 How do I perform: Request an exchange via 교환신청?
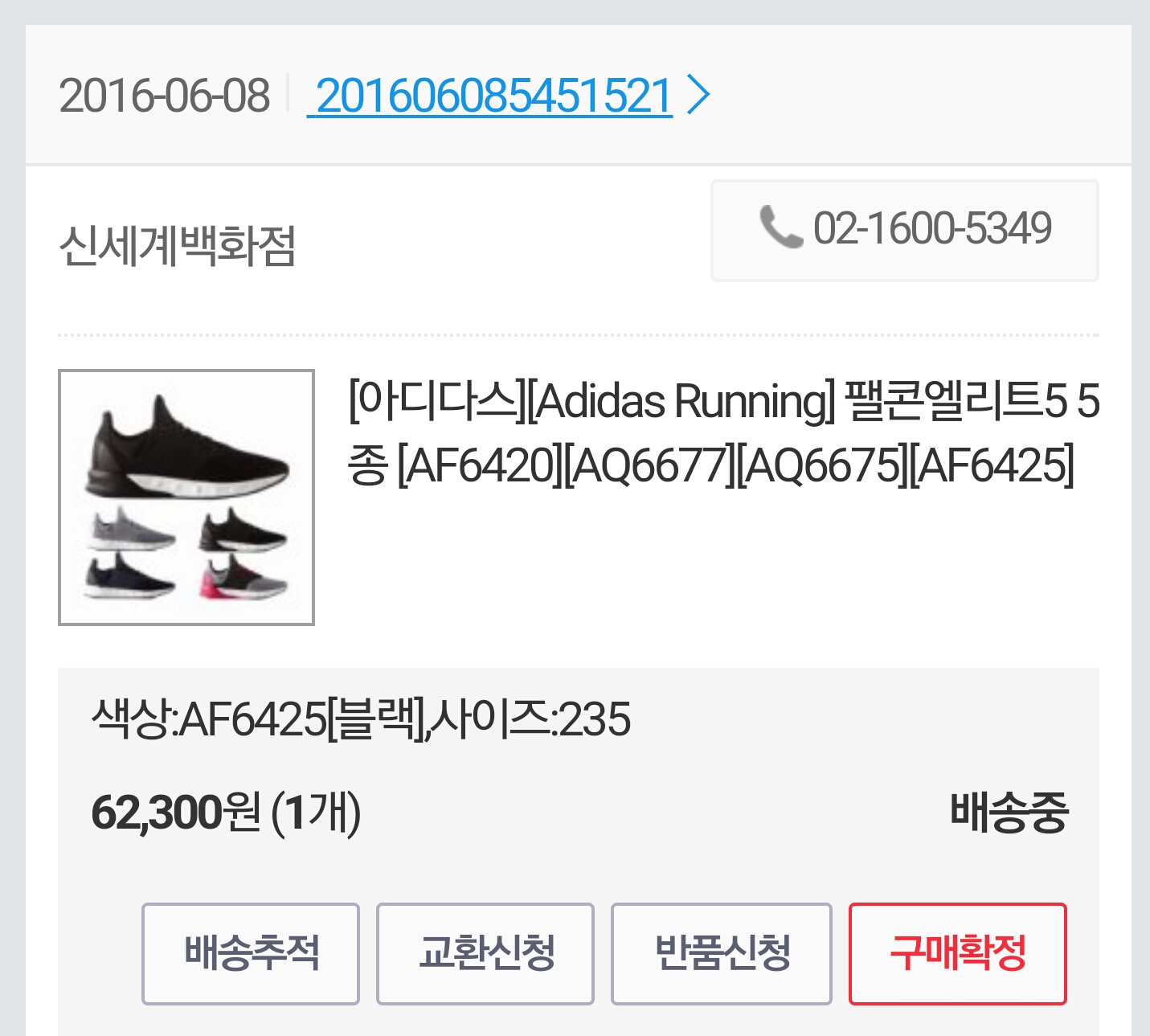pos(485,953)
